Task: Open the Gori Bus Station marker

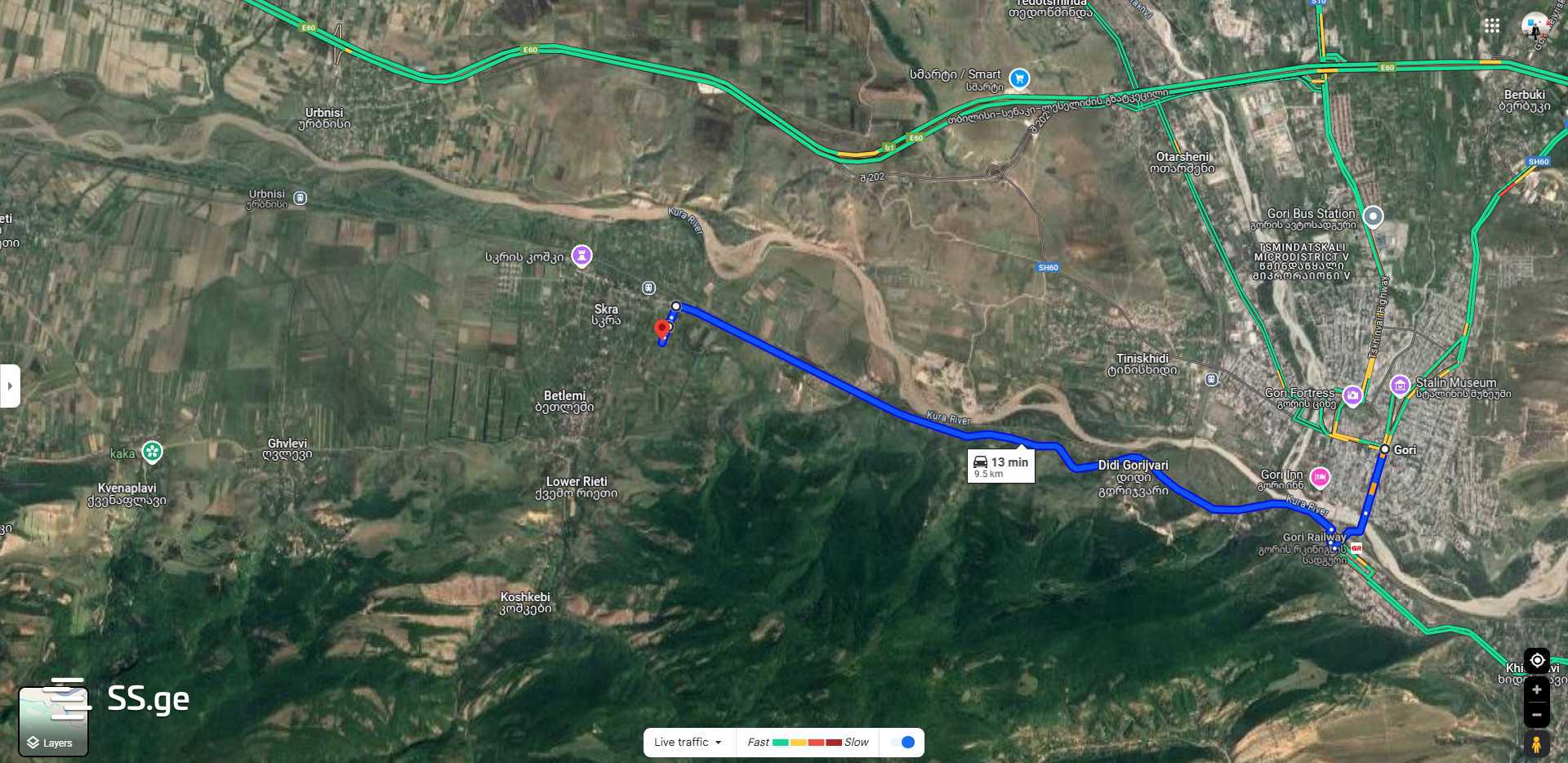Action: 1374,216
